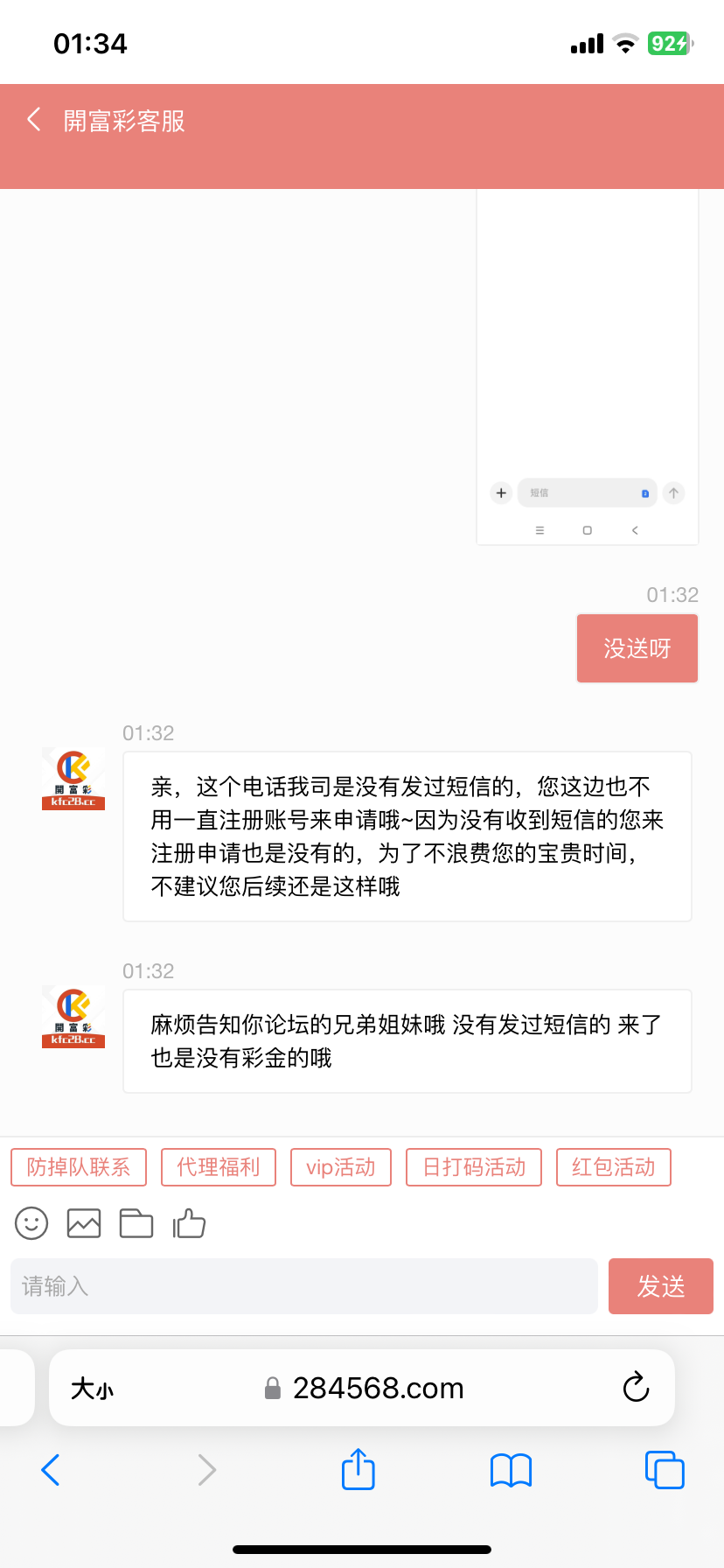Tap the vip活动 chip
This screenshot has height=1568, width=724.
[341, 1167]
